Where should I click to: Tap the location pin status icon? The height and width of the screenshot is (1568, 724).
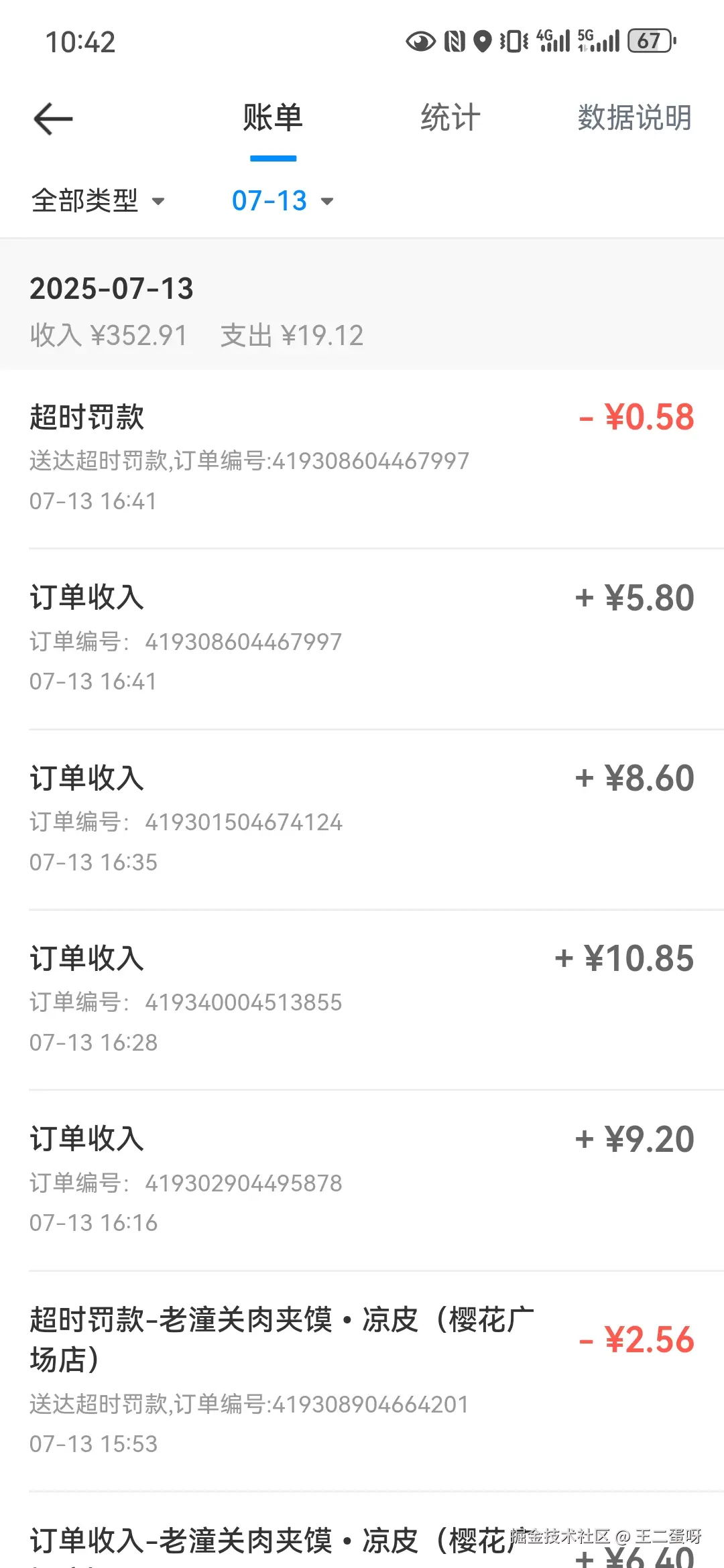[481, 42]
